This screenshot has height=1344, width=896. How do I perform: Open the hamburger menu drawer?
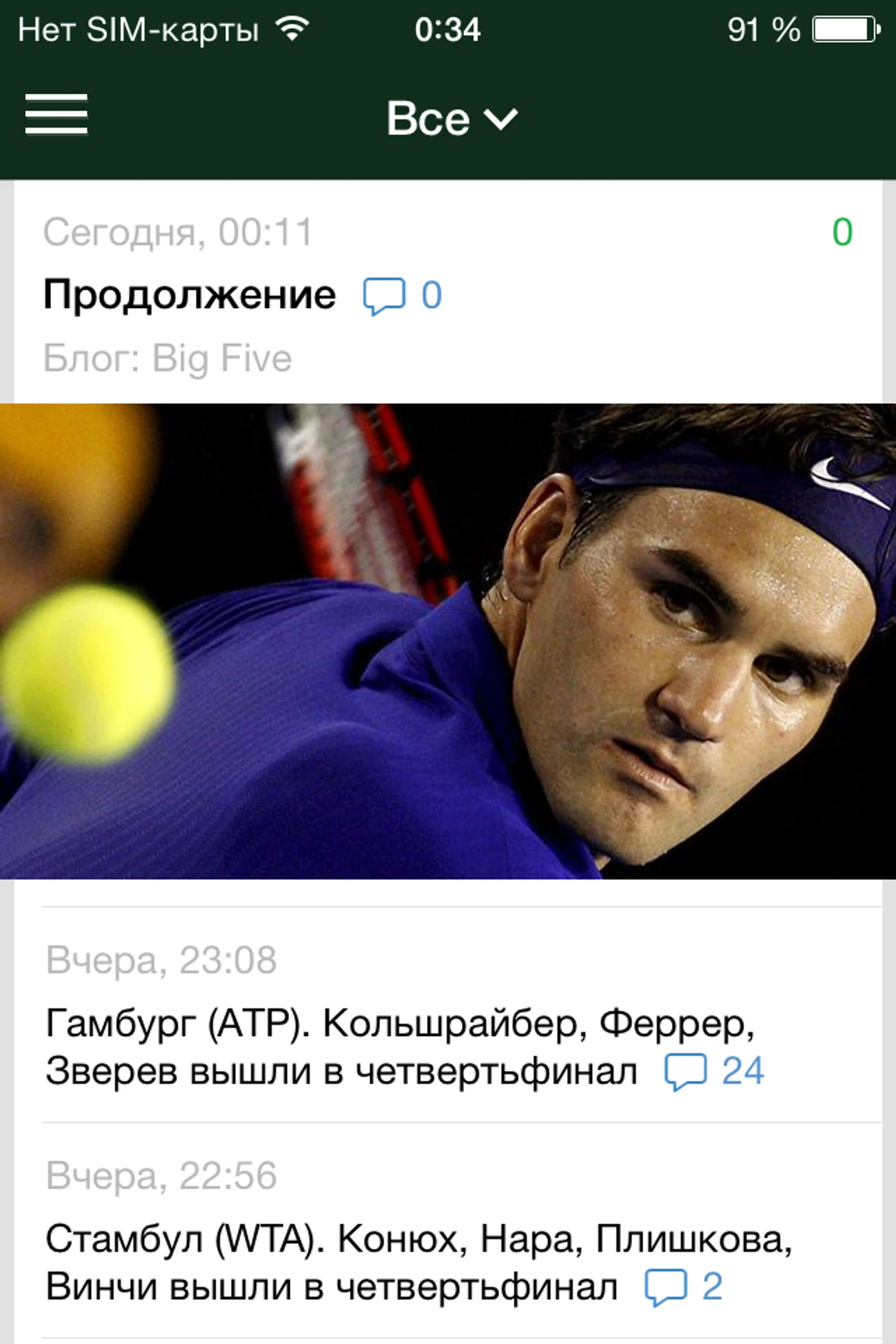(x=56, y=114)
